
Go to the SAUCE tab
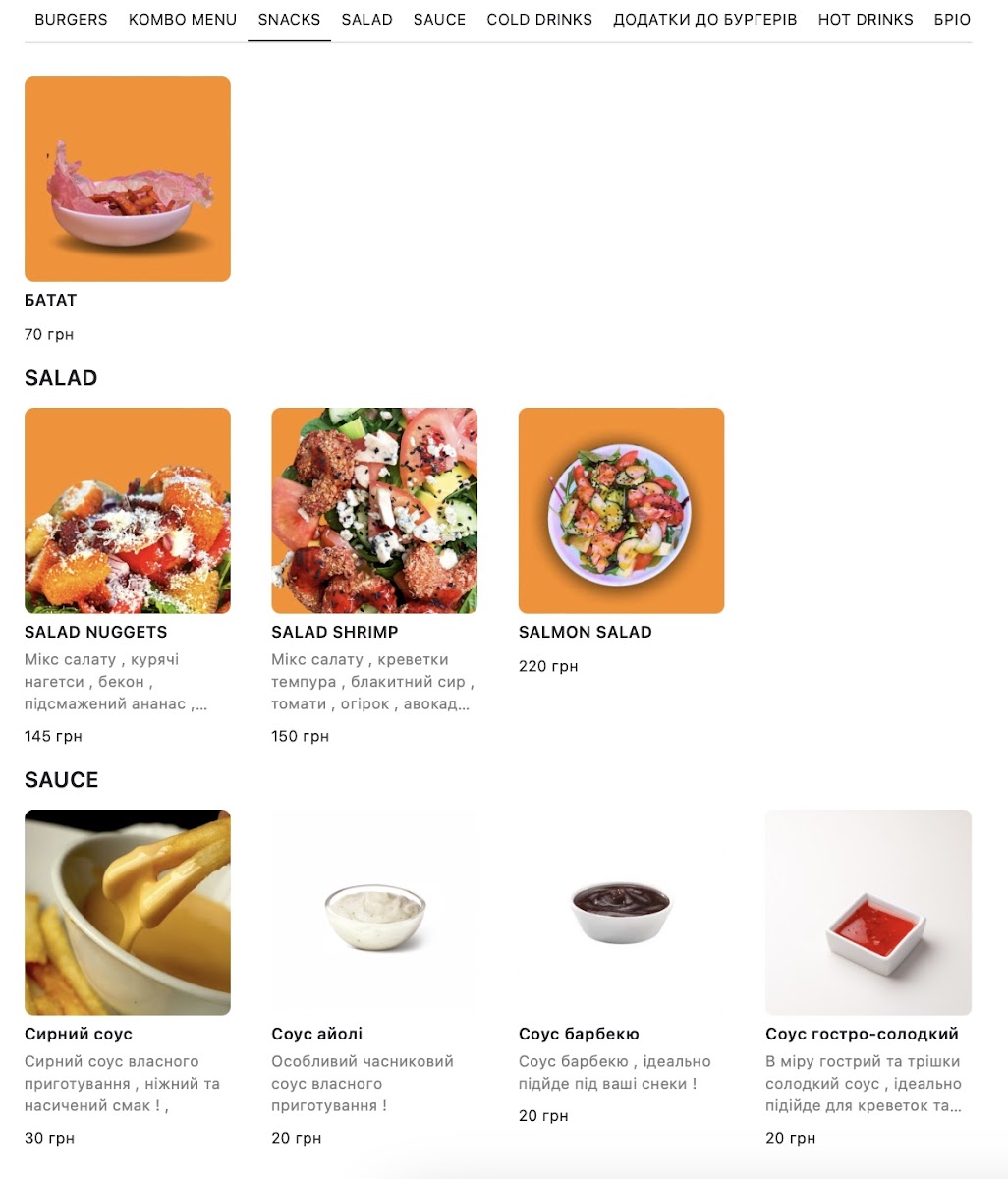[439, 20]
